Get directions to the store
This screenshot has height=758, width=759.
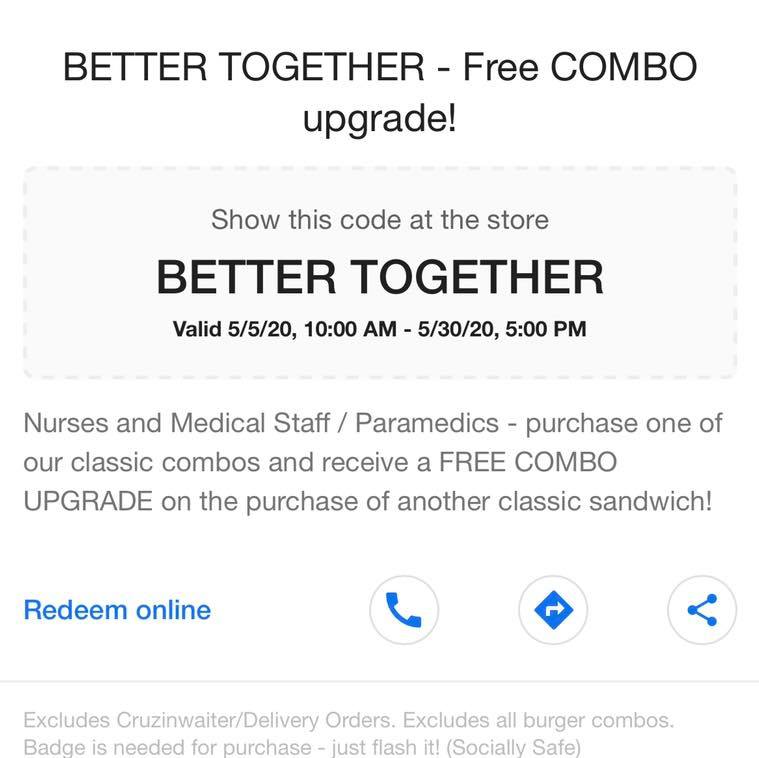pos(553,610)
